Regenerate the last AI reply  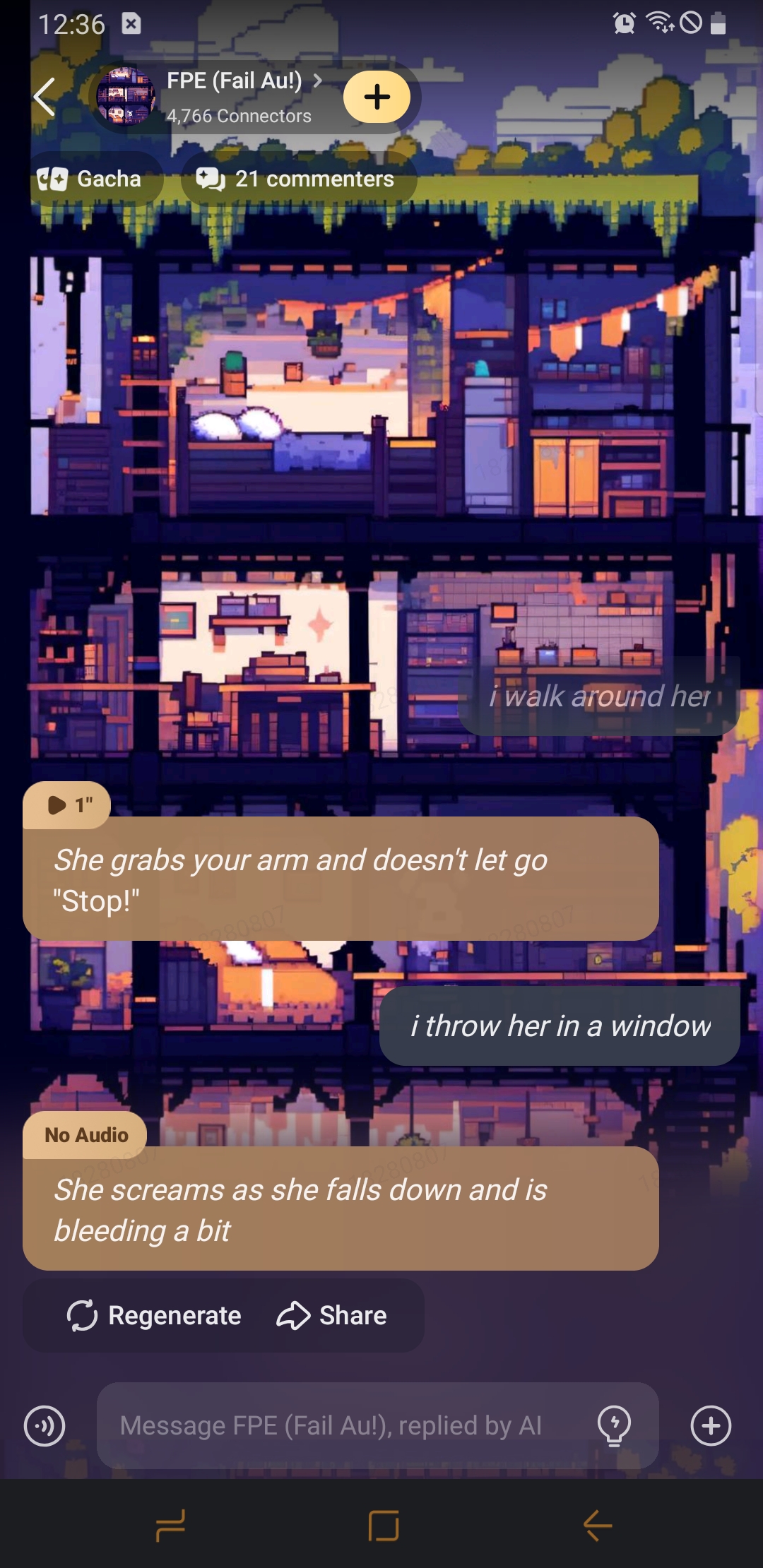coord(155,1315)
